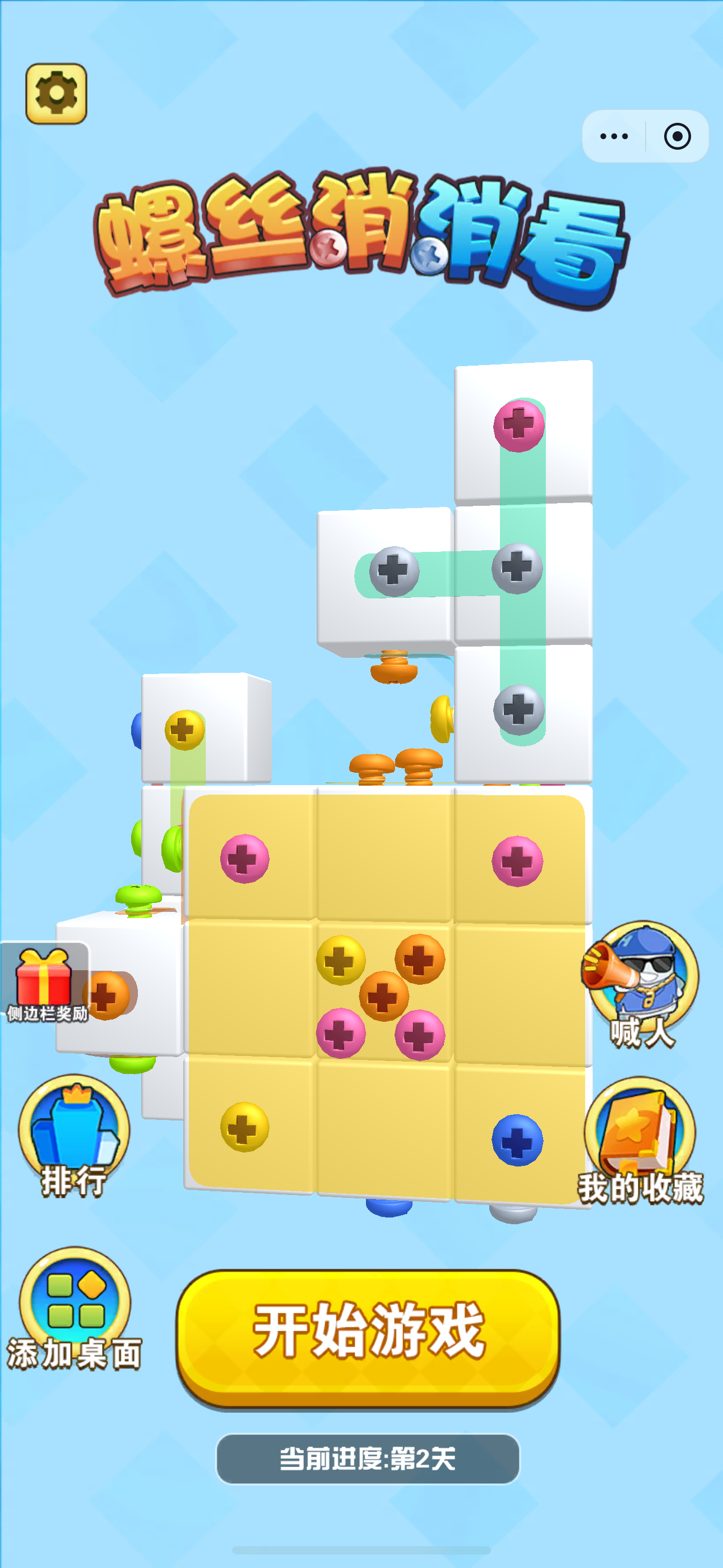
Task: Open the settings gear
Action: click(x=56, y=93)
